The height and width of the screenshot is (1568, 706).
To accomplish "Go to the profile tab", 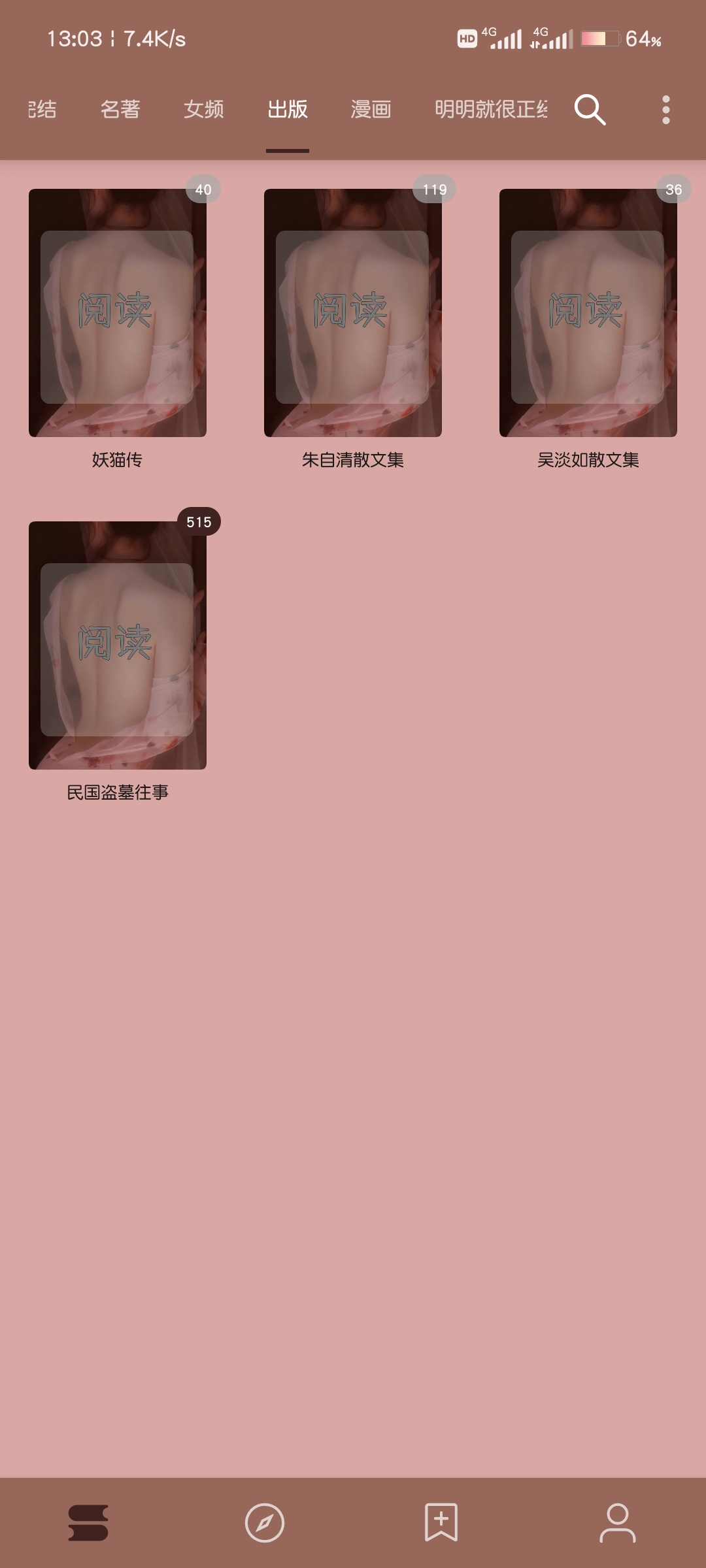I will click(x=618, y=1522).
